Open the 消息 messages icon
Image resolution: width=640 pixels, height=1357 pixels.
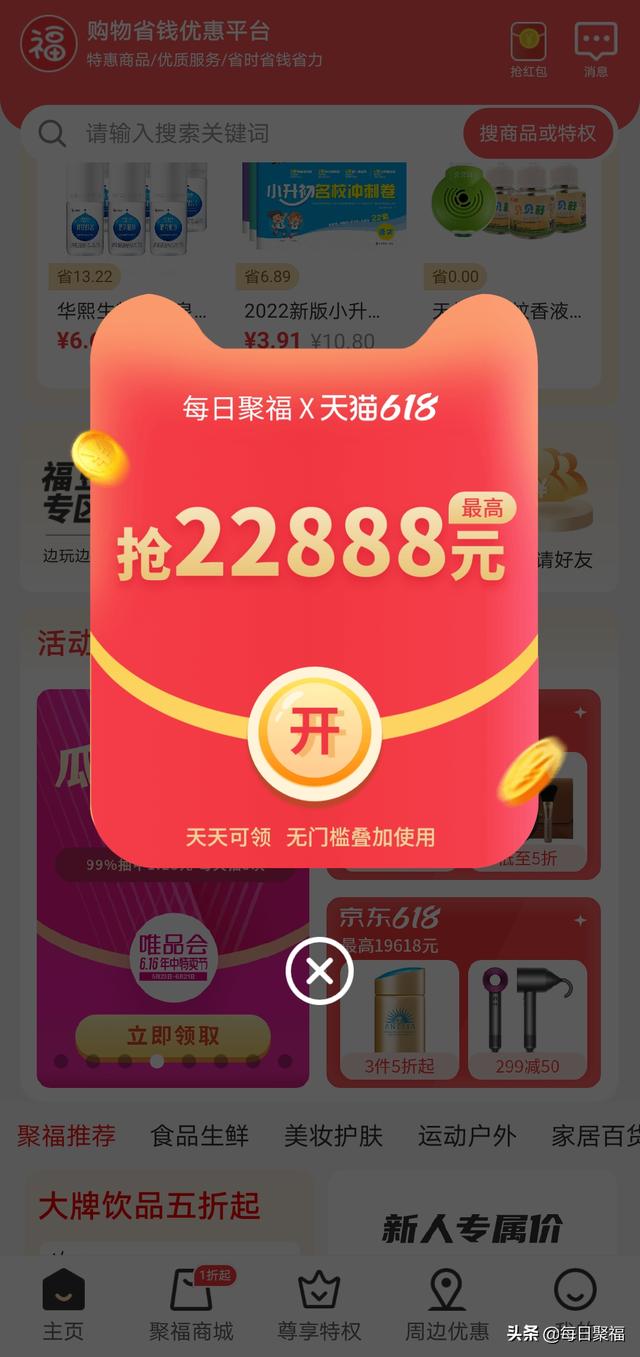coord(595,49)
